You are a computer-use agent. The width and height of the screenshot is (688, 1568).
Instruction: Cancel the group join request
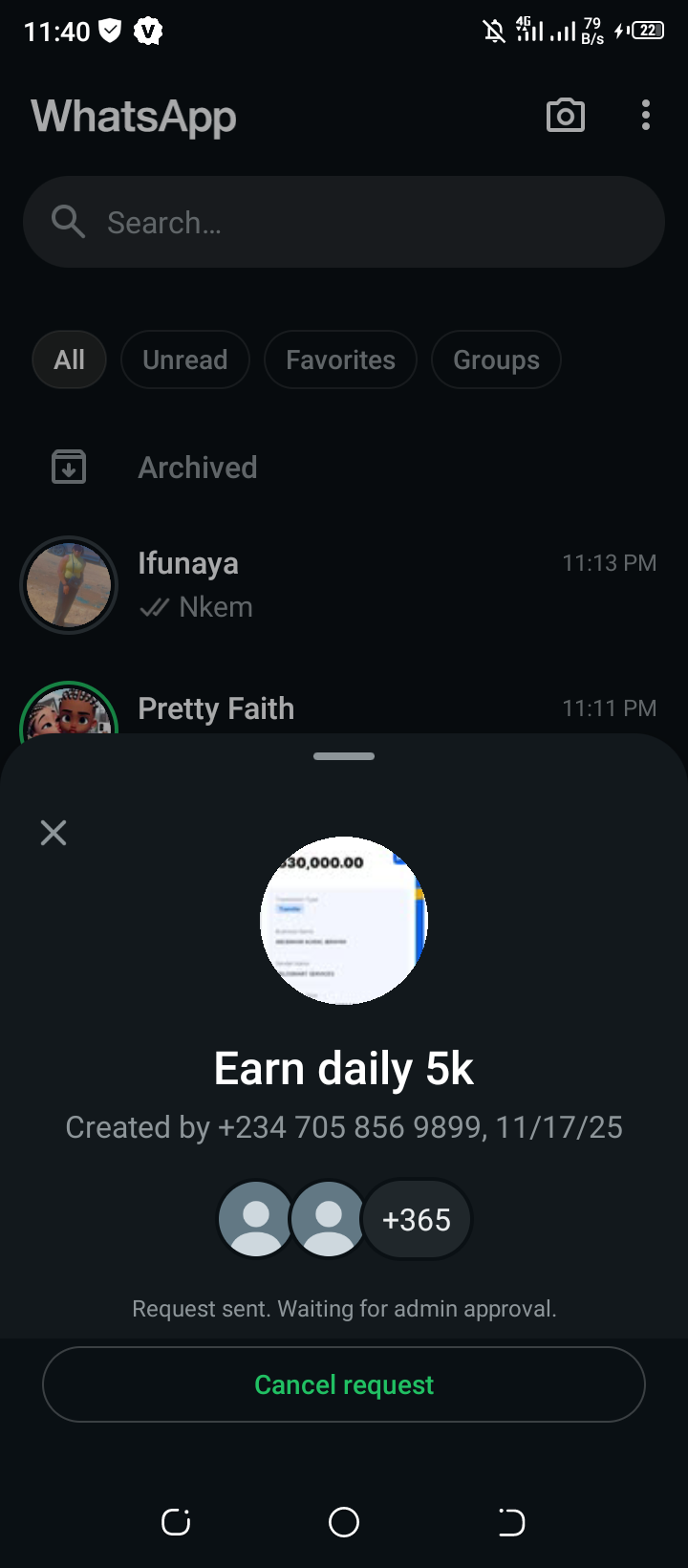point(344,1384)
